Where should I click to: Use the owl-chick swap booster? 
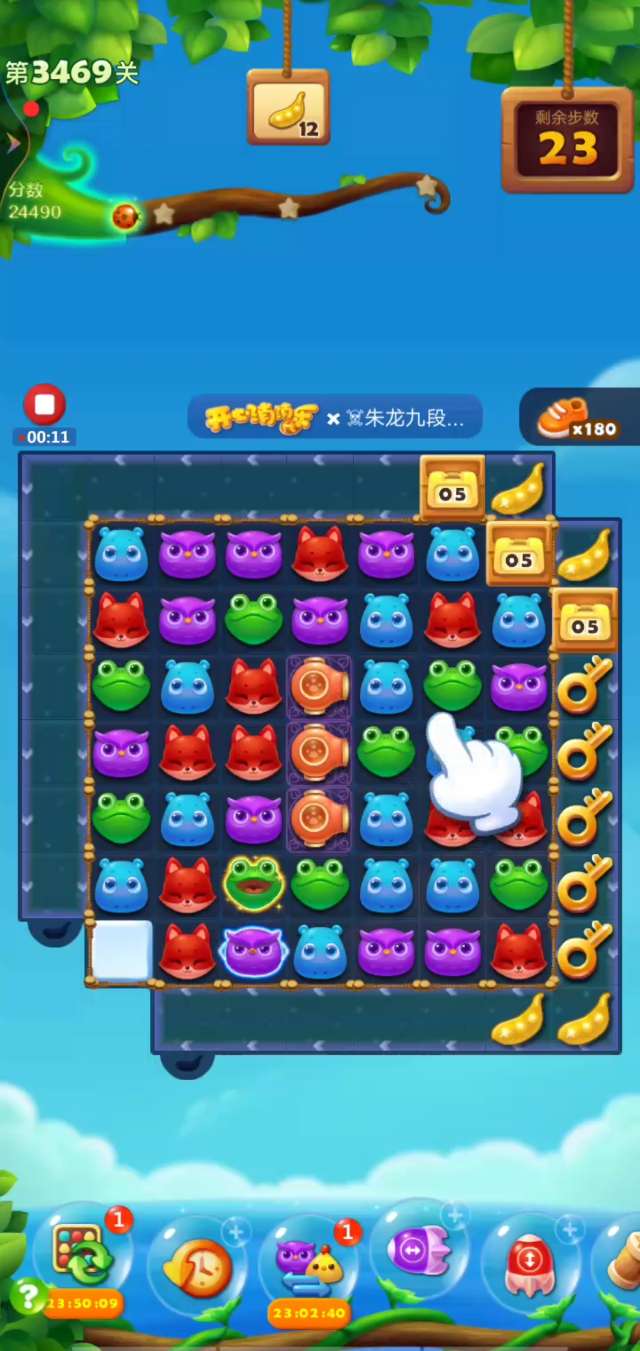[x=309, y=1263]
